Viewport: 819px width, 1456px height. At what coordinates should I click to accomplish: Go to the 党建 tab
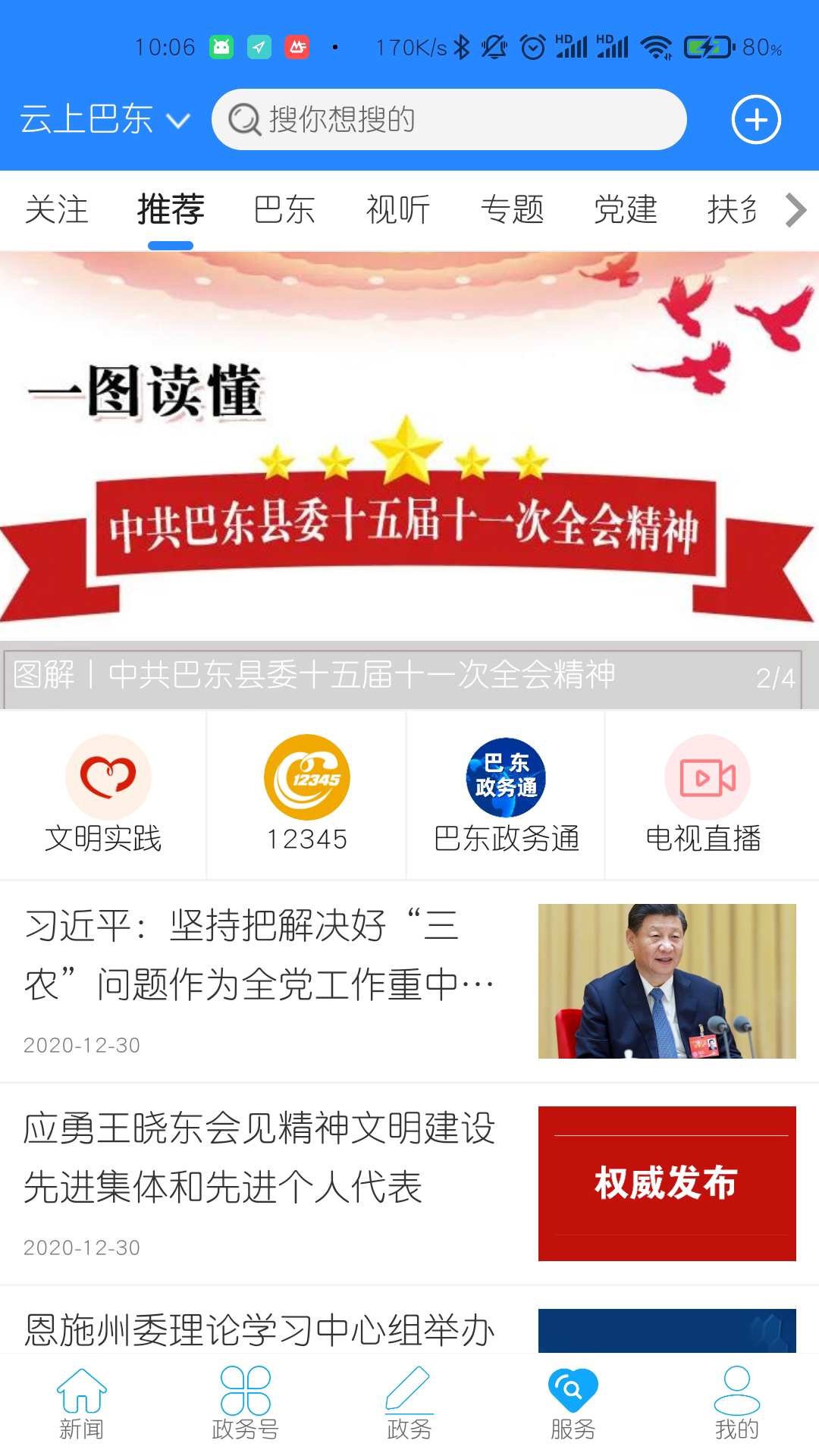626,210
